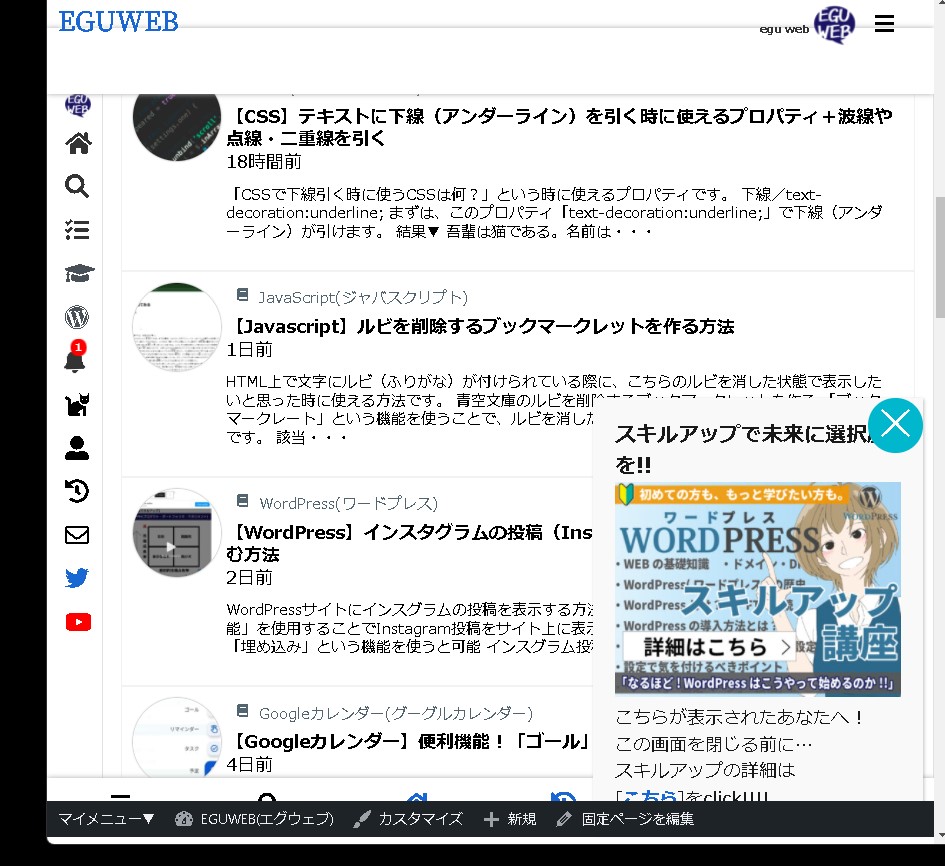Close the スキルアップ popup banner
Image resolution: width=945 pixels, height=866 pixels.
(x=895, y=425)
